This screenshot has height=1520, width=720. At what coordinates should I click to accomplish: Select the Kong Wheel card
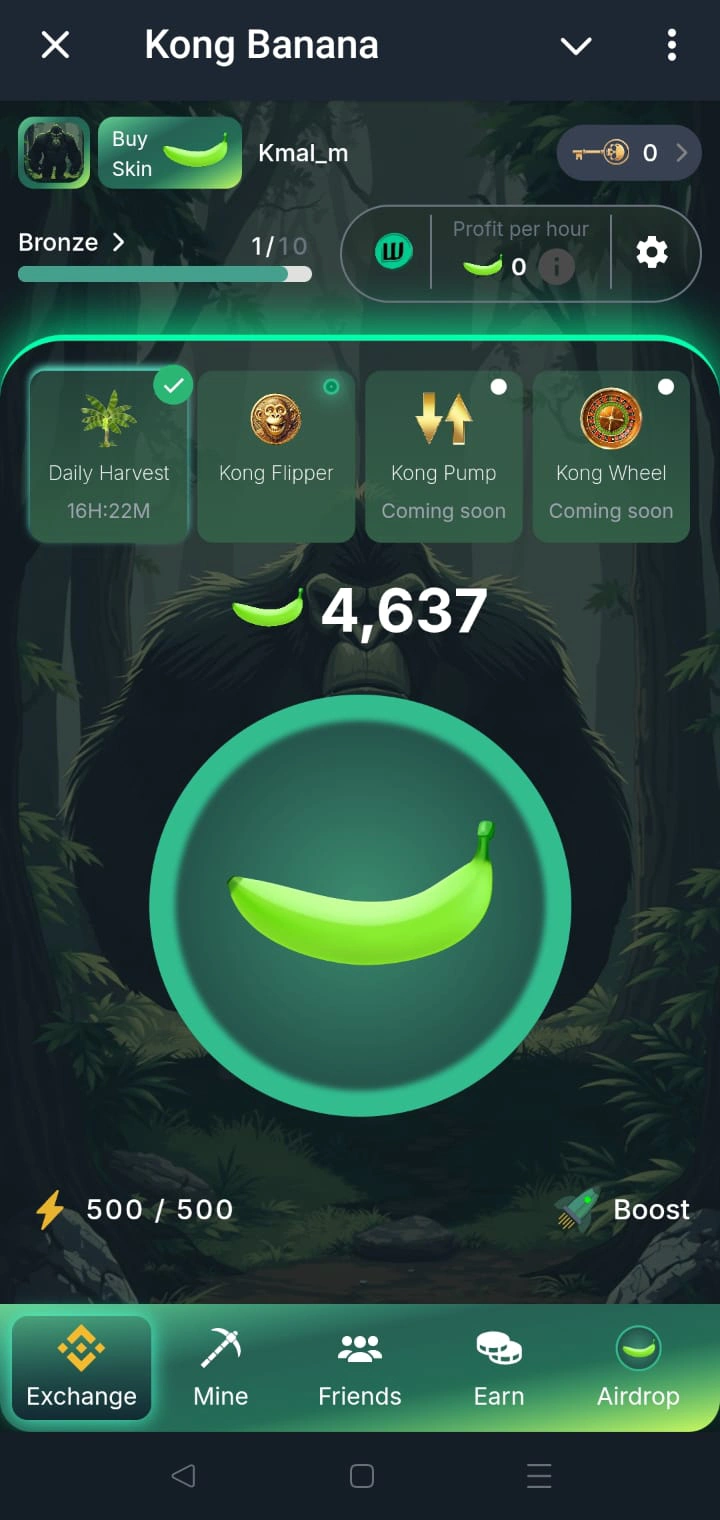tap(610, 456)
